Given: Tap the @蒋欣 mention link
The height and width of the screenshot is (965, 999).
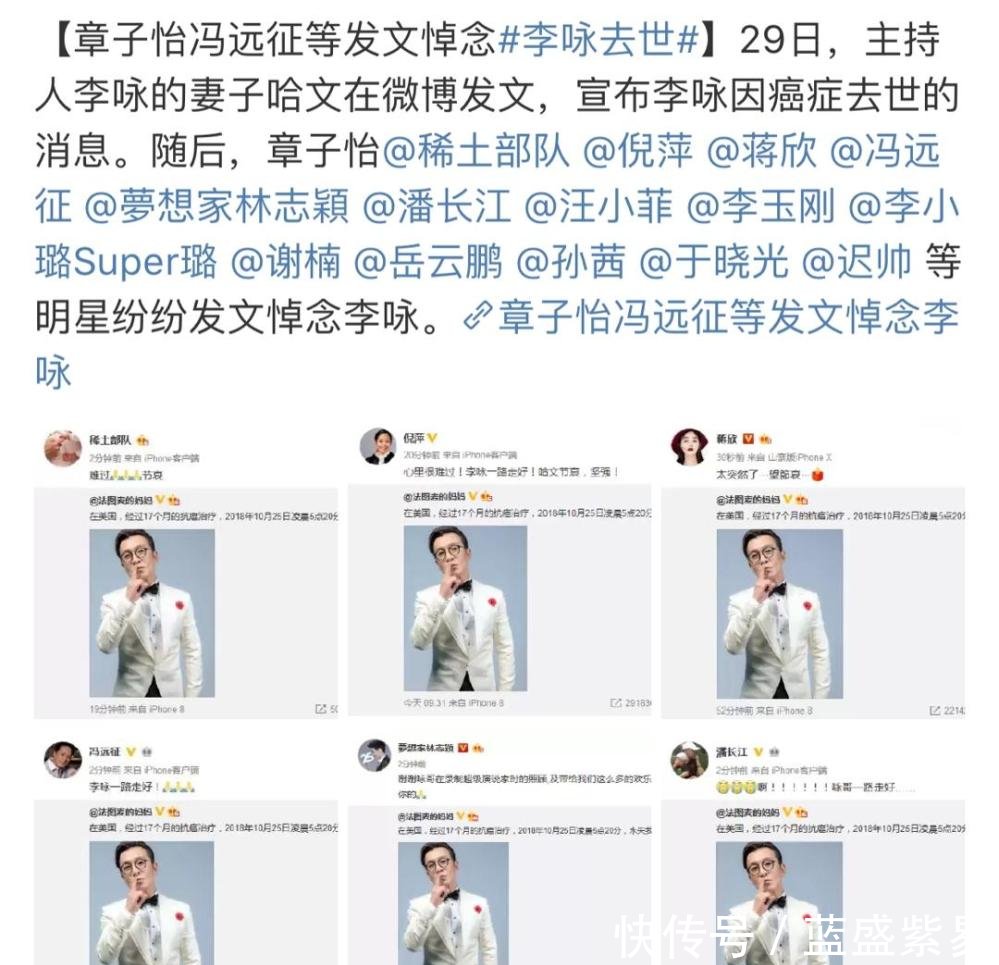Looking at the screenshot, I should pyautogui.click(x=761, y=151).
